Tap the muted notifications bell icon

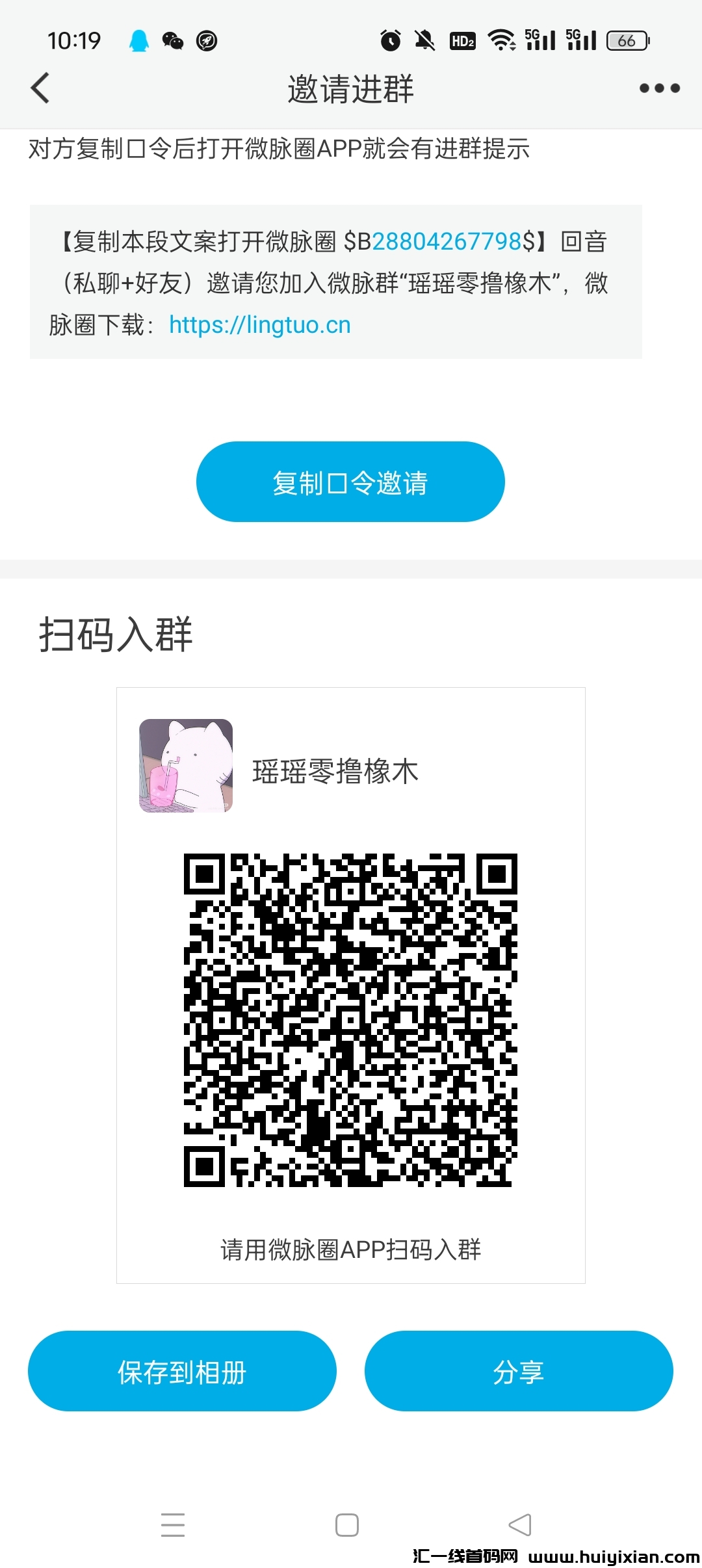[423, 40]
